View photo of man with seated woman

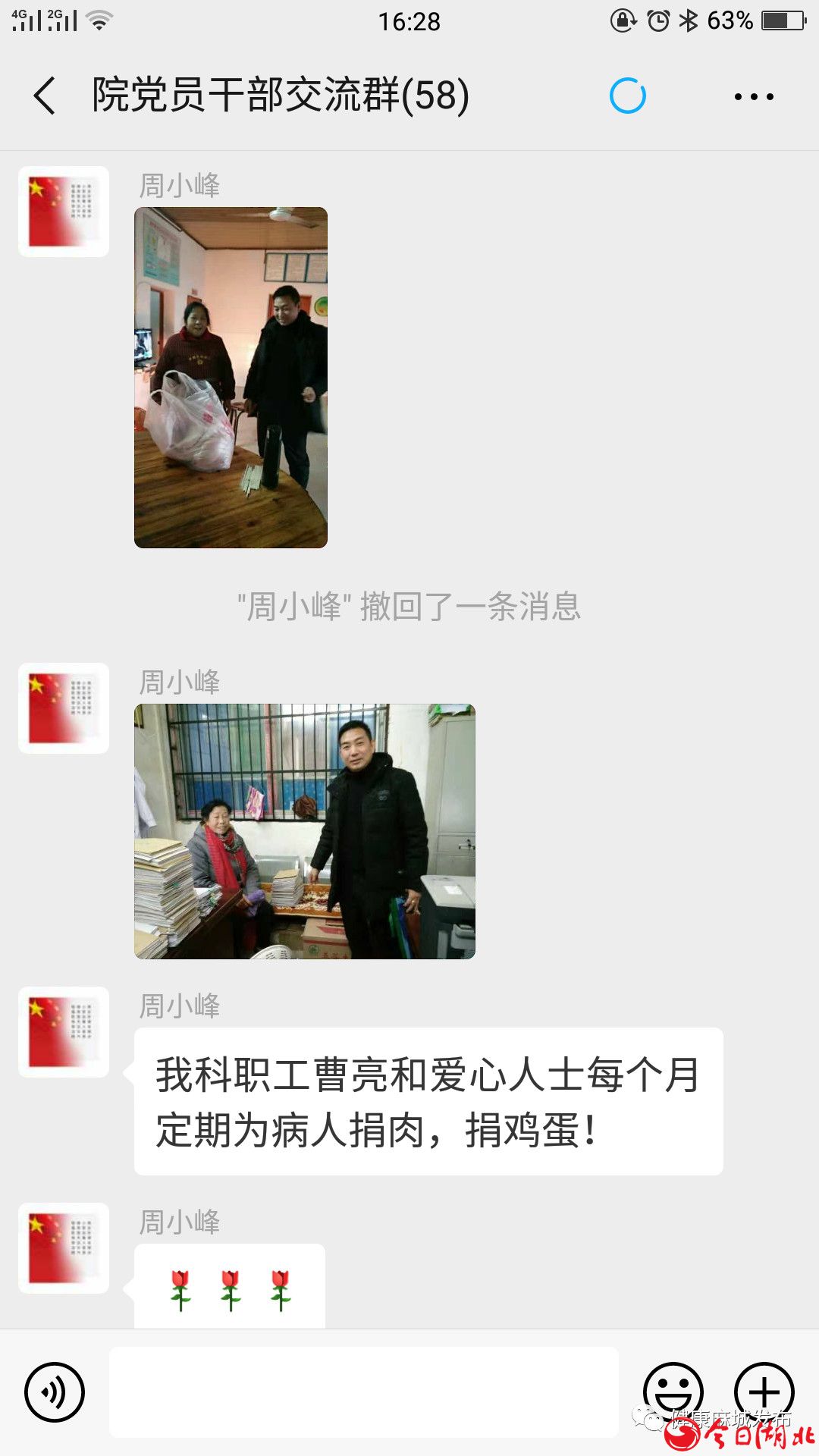point(305,832)
